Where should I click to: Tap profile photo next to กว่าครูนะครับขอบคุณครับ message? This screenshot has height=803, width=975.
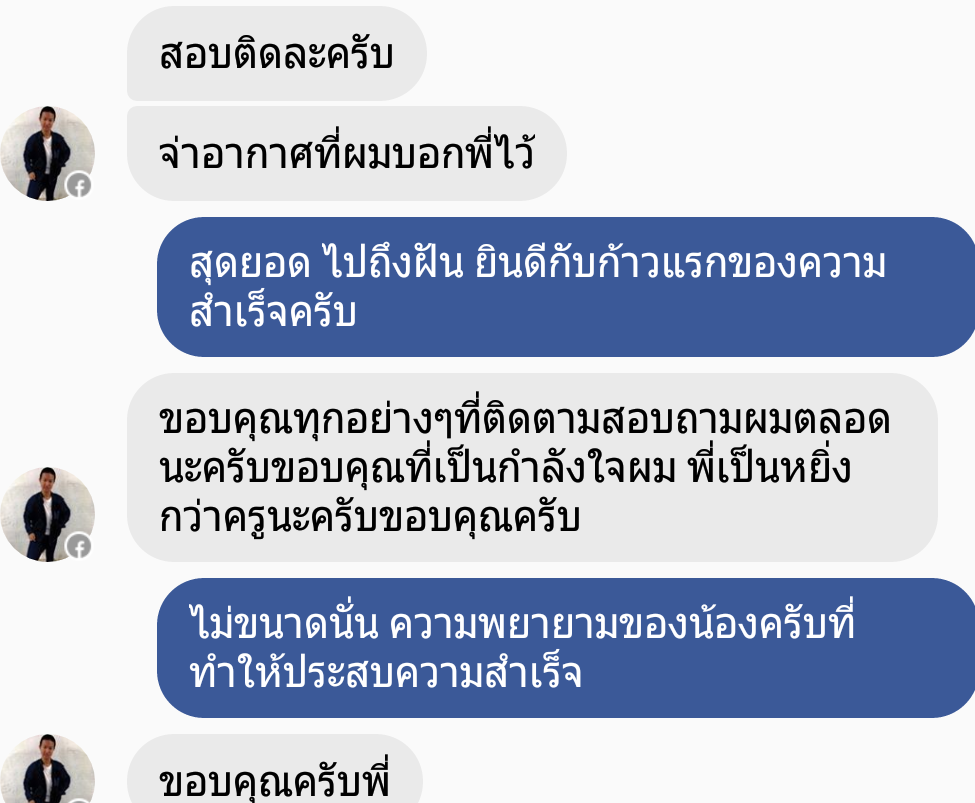[x=47, y=514]
